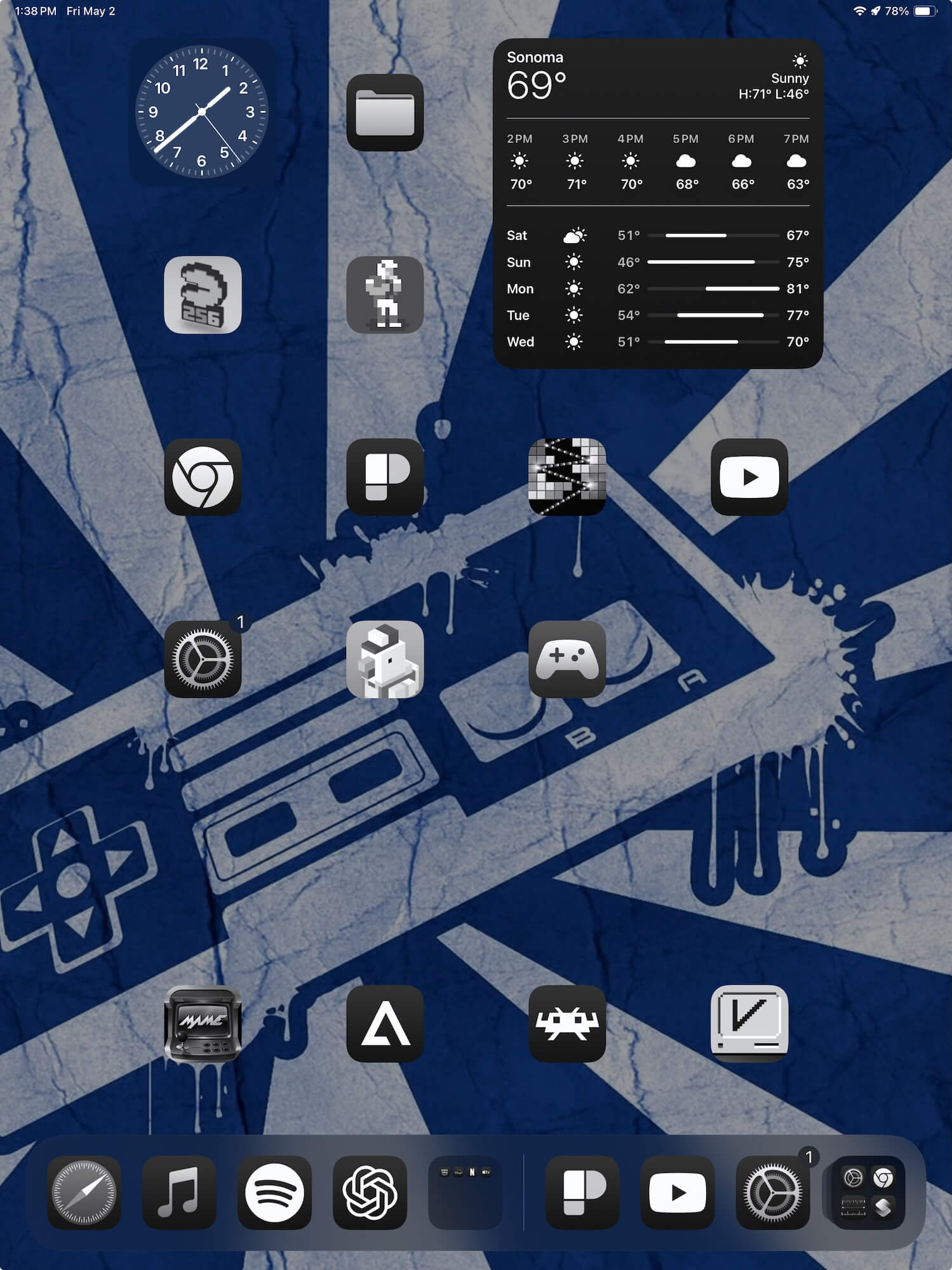The image size is (952, 1270).
Task: Open the Delta emulator app
Action: (x=385, y=1024)
